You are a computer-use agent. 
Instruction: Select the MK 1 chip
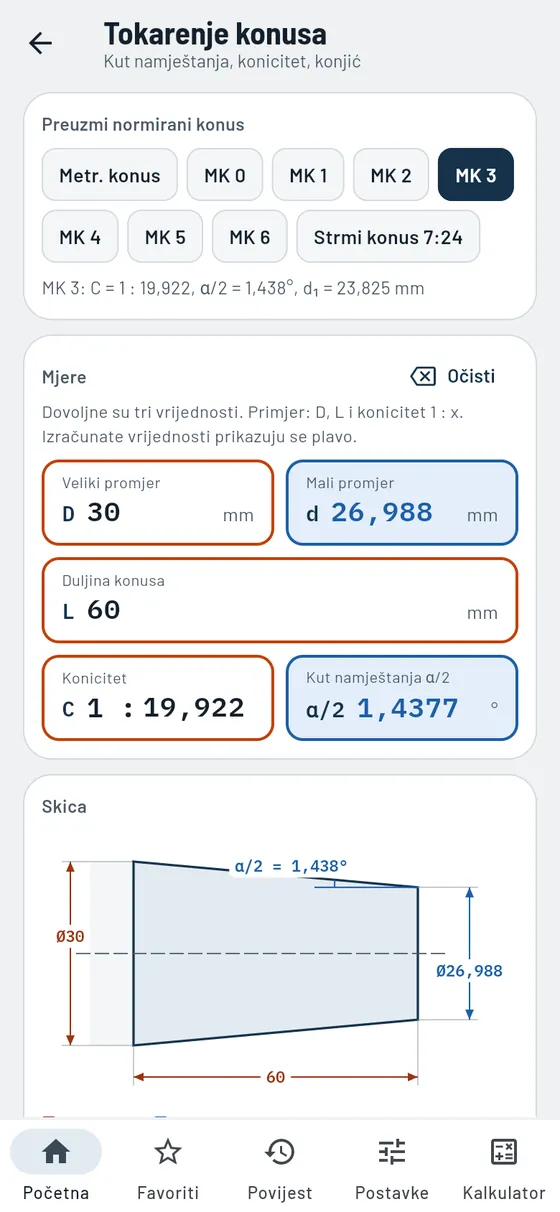pos(308,175)
